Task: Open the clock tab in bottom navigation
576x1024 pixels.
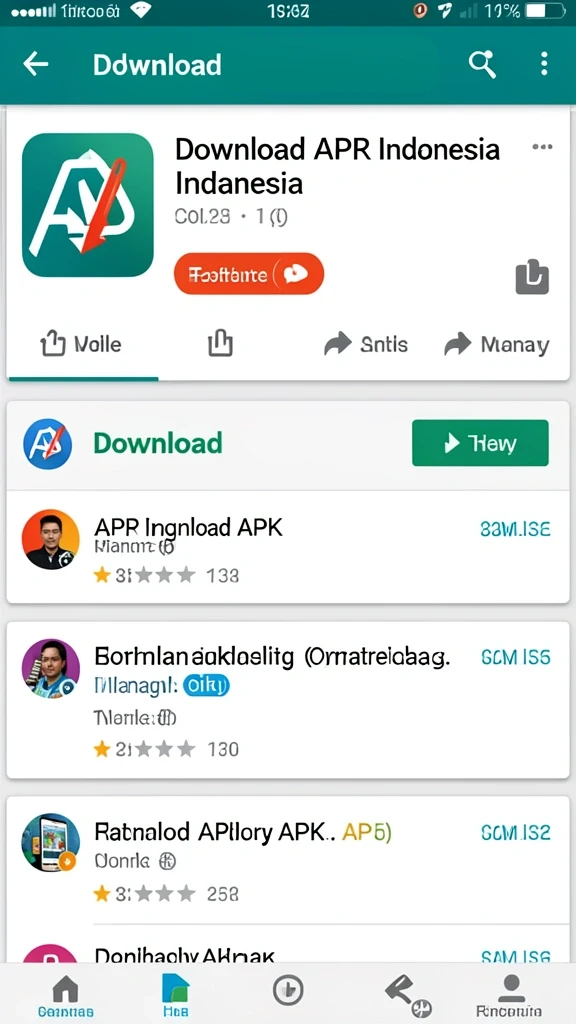Action: coord(288,991)
